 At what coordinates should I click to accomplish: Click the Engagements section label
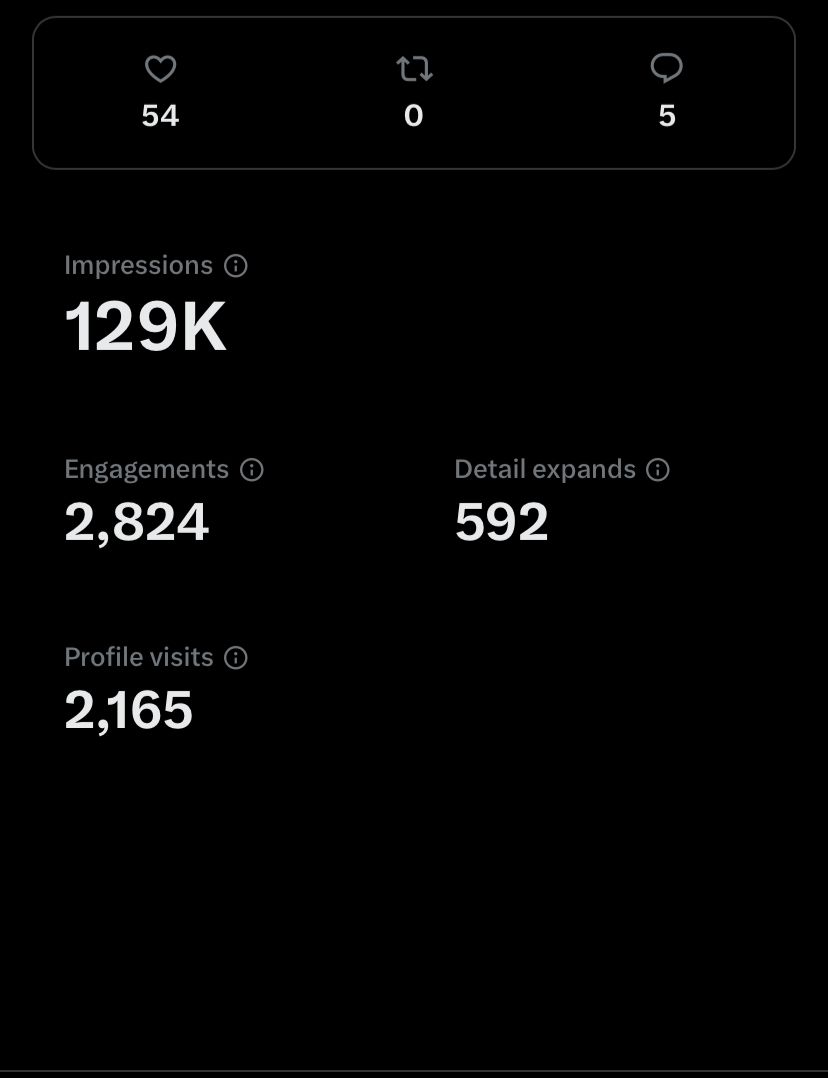(146, 469)
